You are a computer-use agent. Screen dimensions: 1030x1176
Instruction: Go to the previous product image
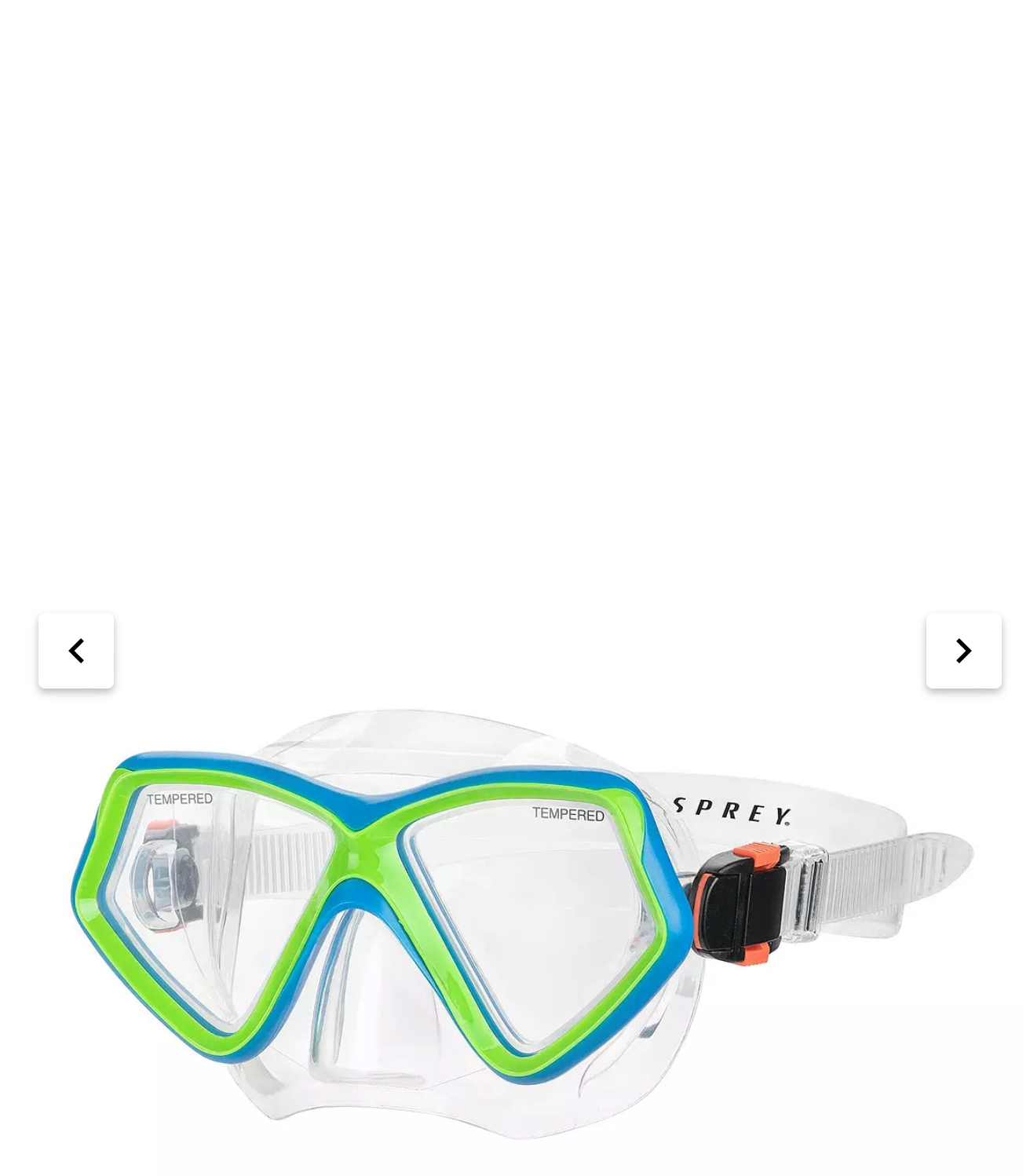click(76, 651)
